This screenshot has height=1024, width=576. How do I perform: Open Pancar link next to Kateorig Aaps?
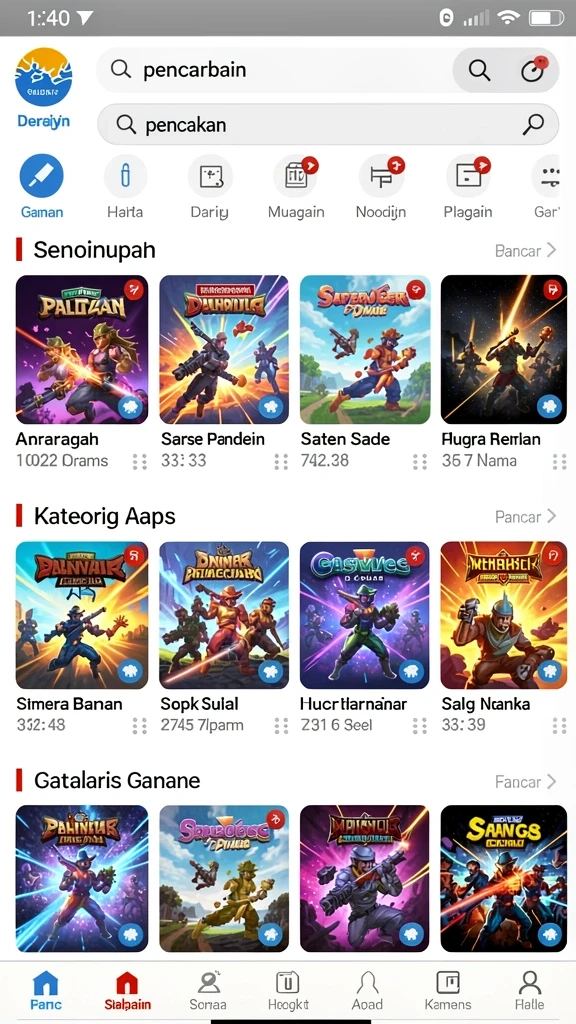coord(525,517)
